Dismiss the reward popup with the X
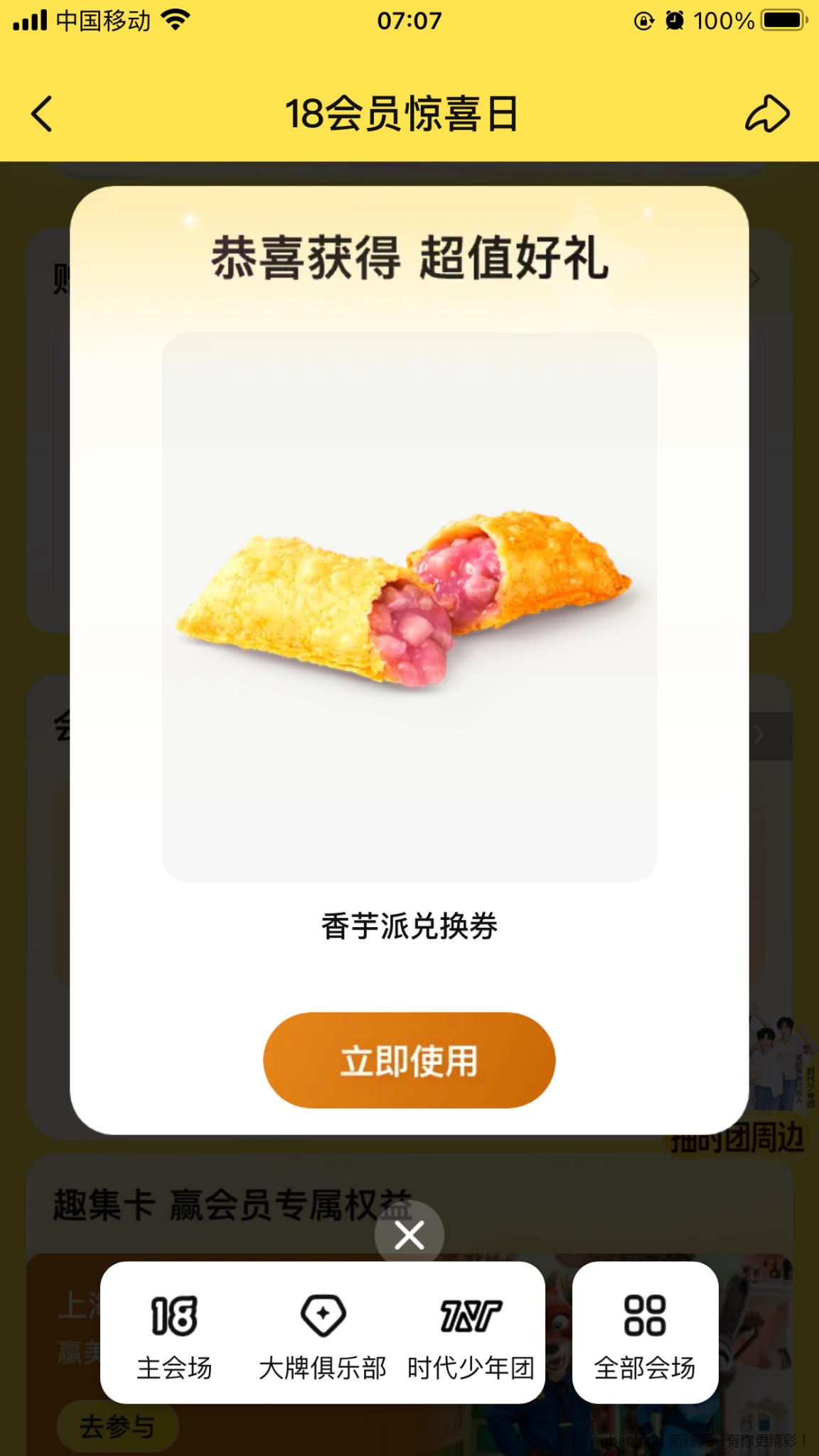 click(409, 1236)
